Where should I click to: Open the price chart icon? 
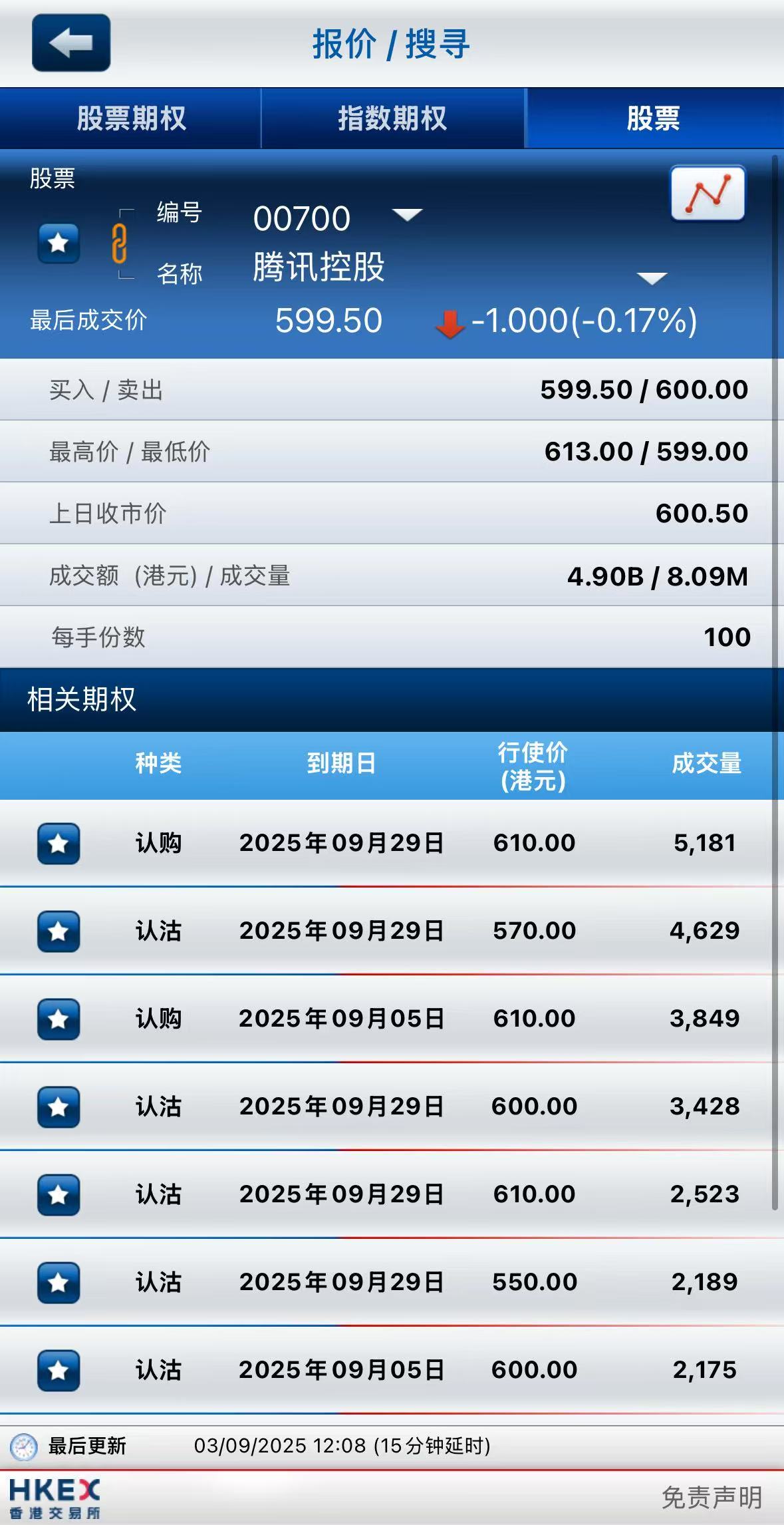click(x=708, y=194)
